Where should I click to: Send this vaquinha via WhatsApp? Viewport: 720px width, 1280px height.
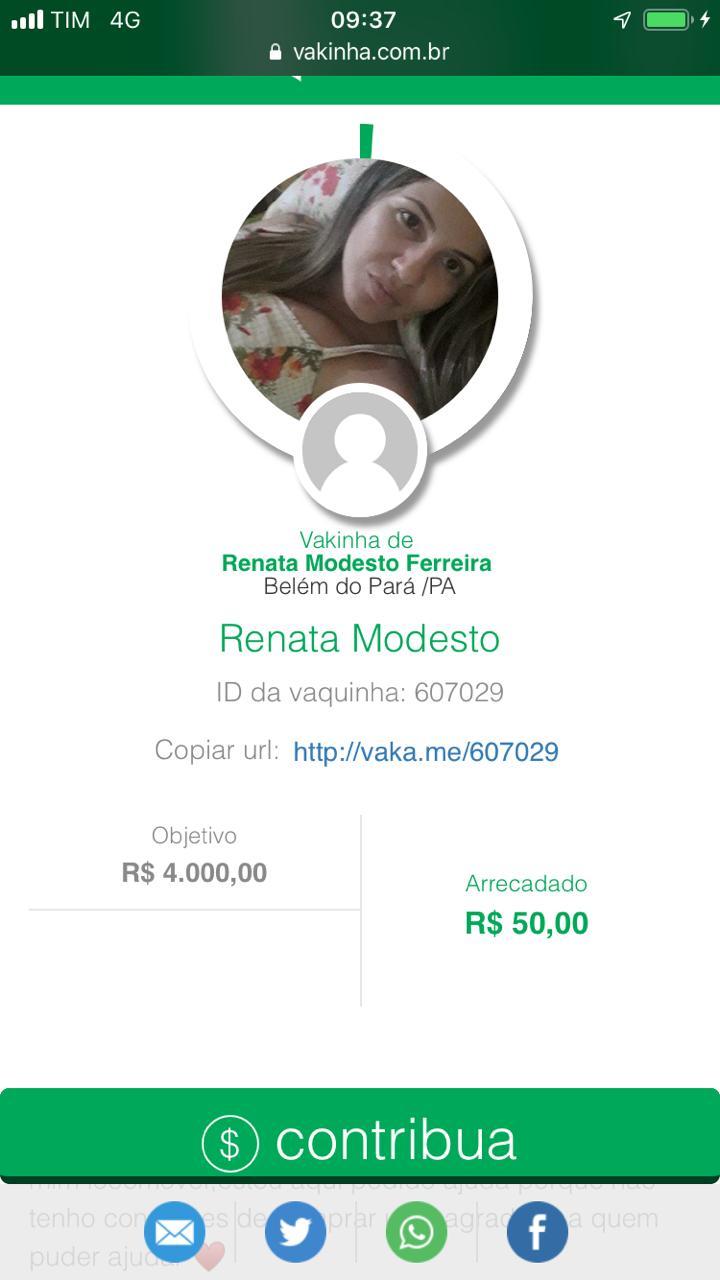pos(416,1232)
